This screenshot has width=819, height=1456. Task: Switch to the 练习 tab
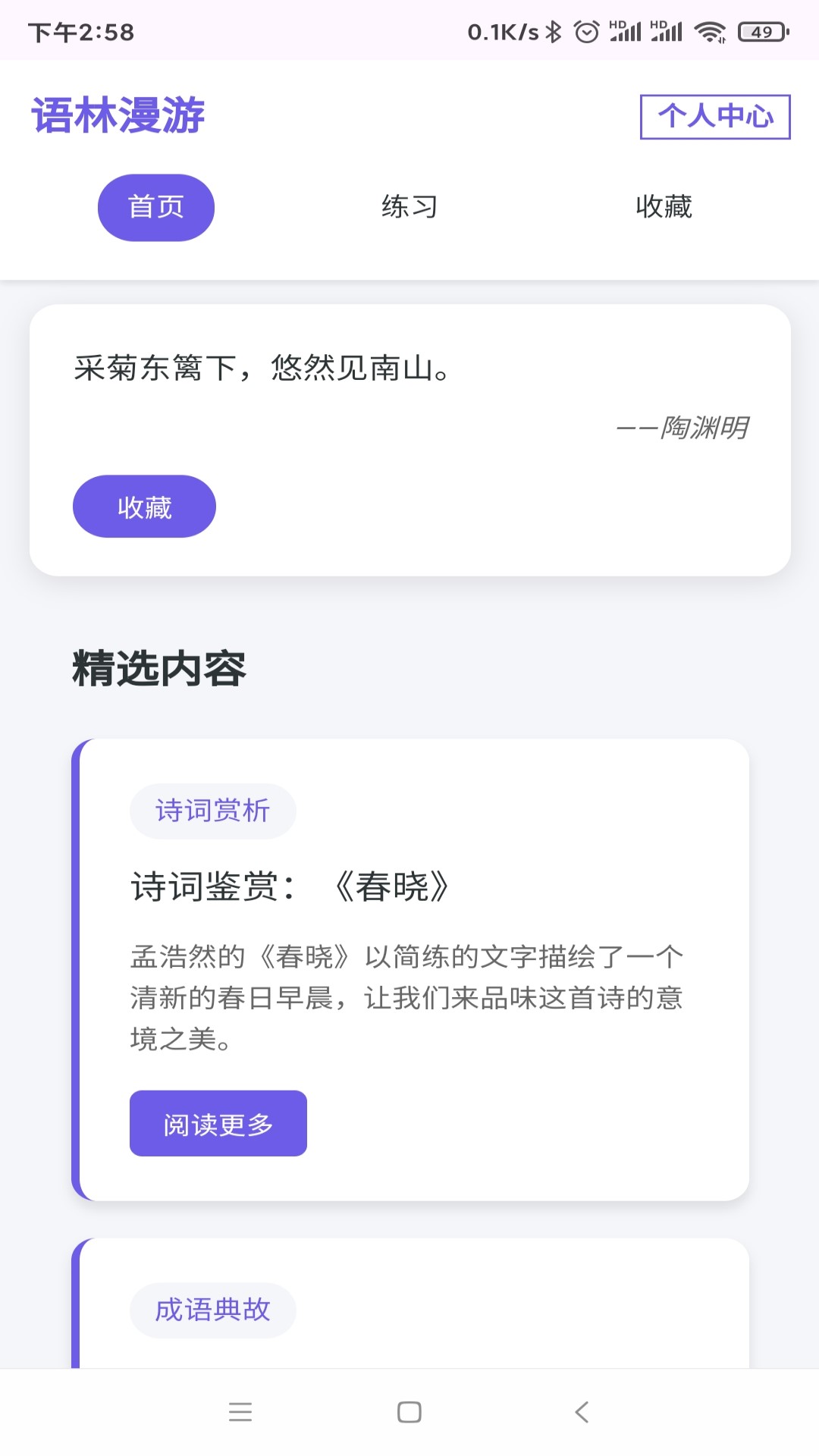pos(409,206)
